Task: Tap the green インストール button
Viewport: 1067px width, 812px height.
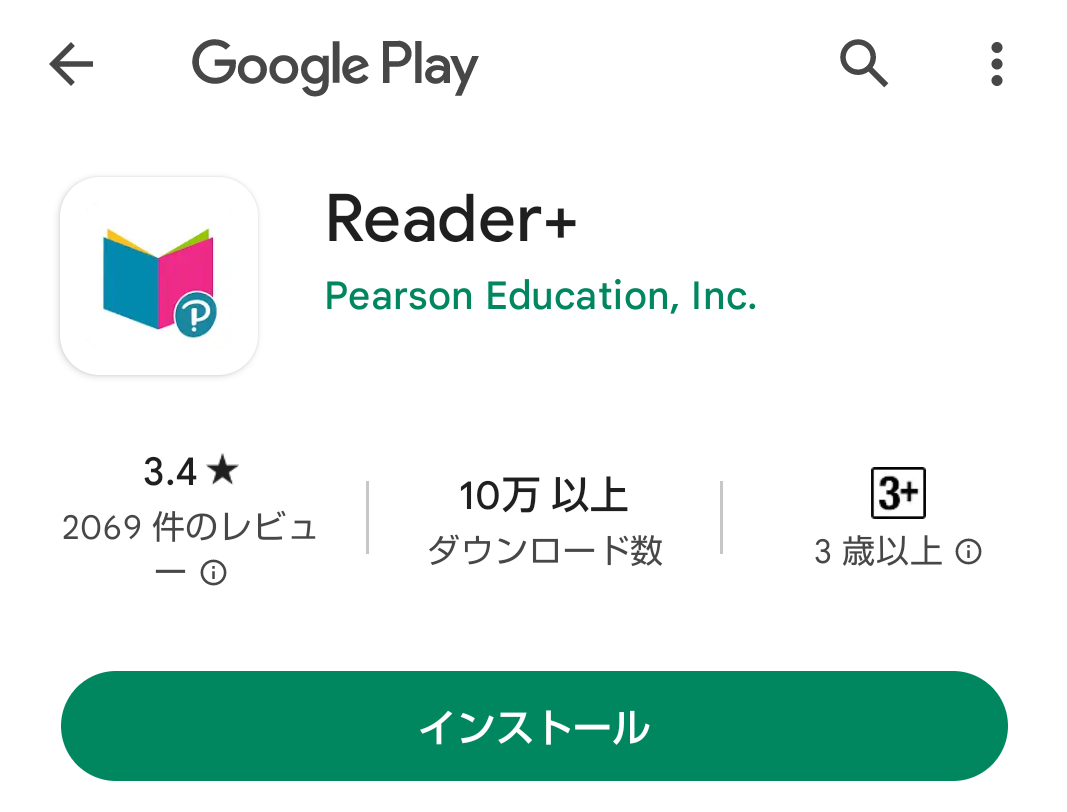Action: tap(533, 726)
